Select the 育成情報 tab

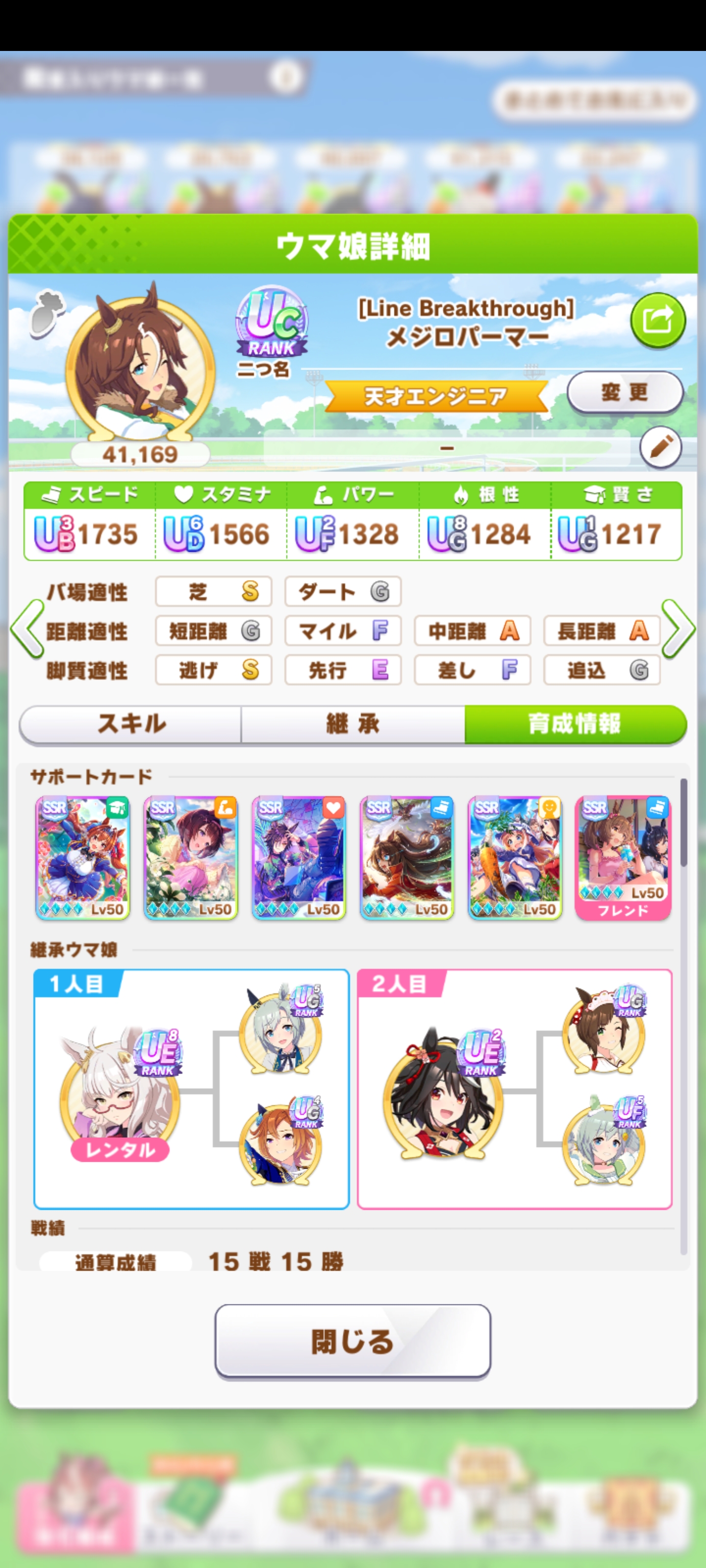575,724
